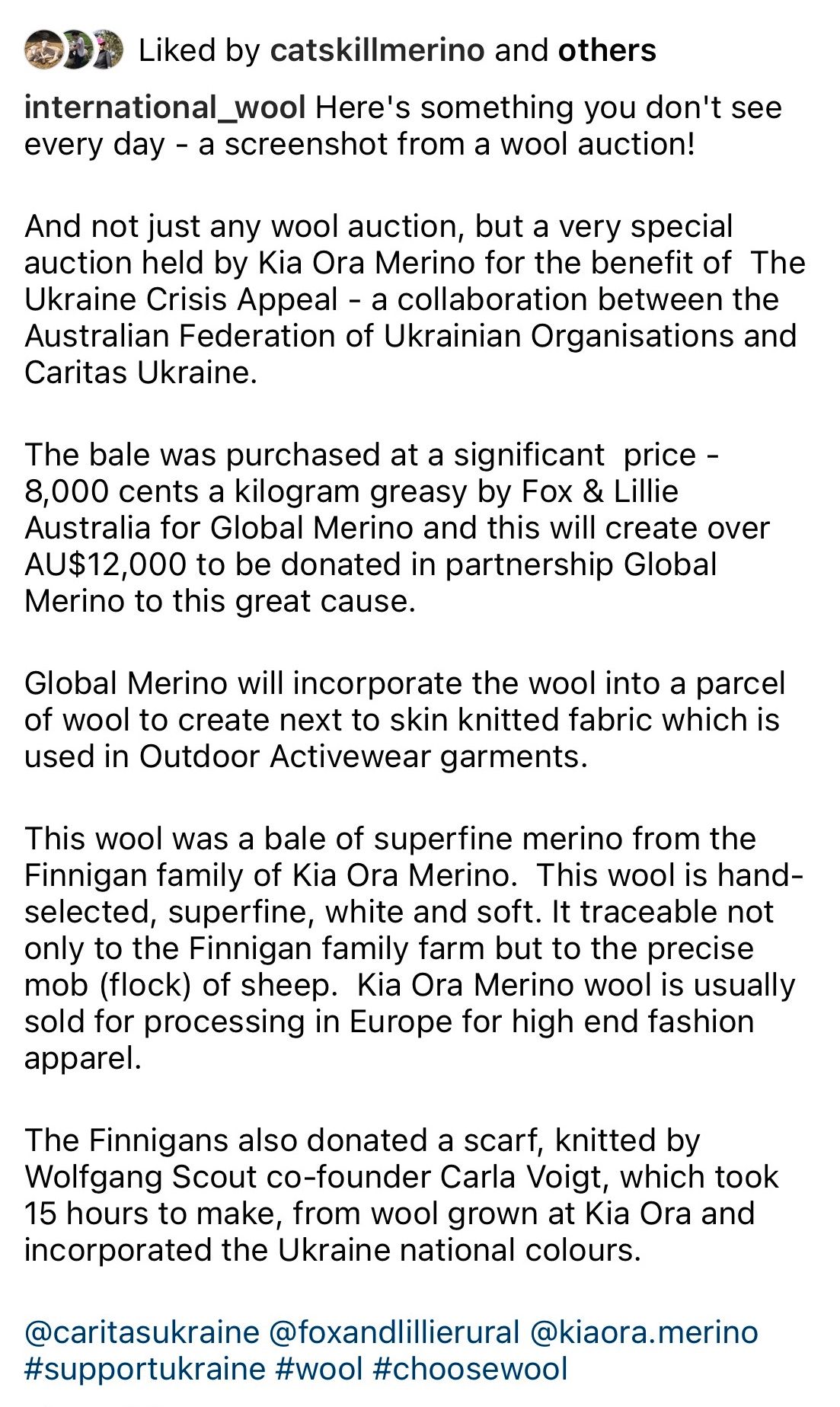View others who liked this post
The image size is (840, 1407).
coord(606,51)
